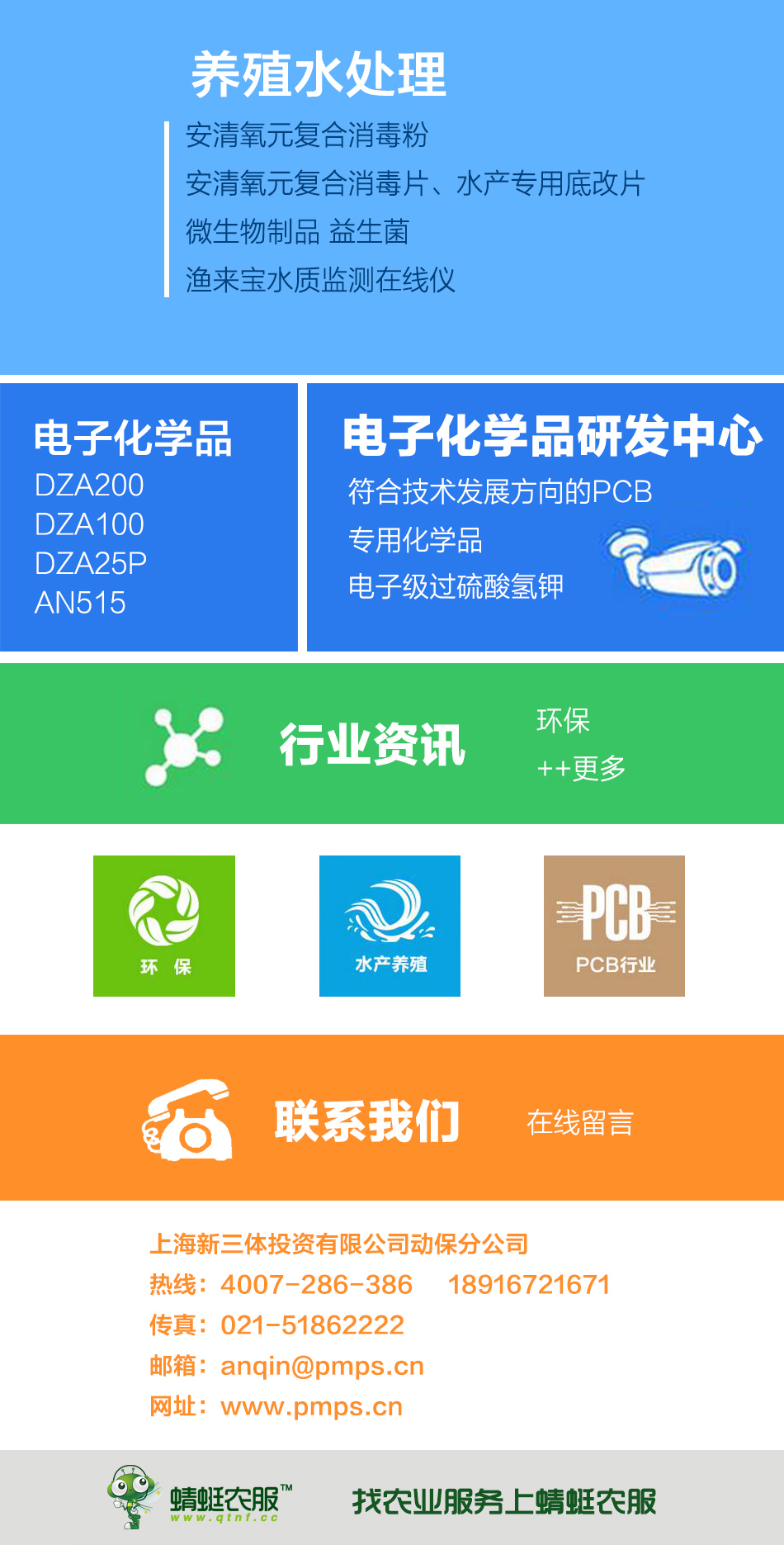Open the PCB行业 category tile
The height and width of the screenshot is (1545, 784).
tap(614, 926)
